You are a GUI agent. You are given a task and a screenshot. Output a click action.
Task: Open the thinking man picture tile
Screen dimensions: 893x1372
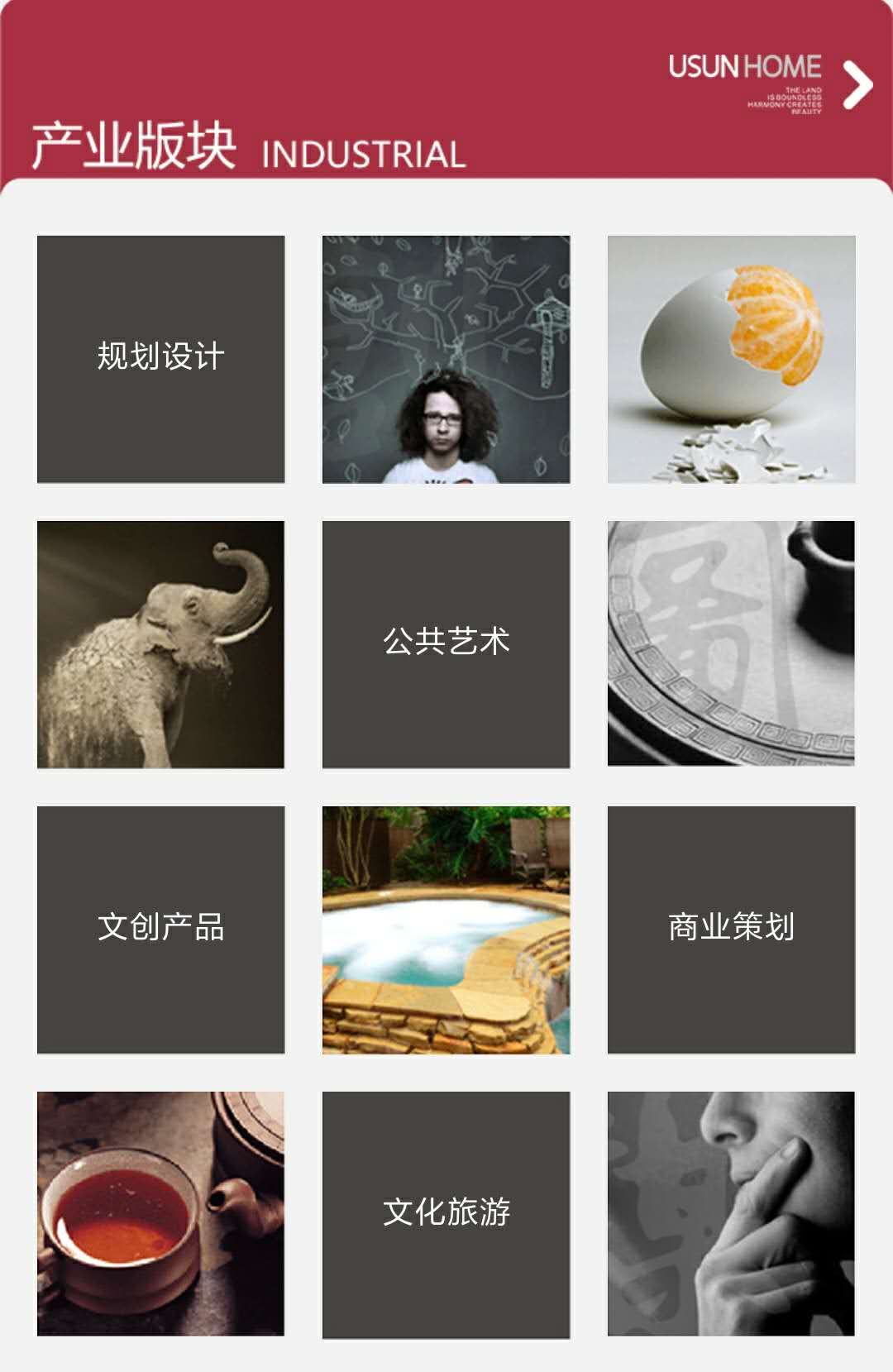pyautogui.click(x=731, y=1213)
